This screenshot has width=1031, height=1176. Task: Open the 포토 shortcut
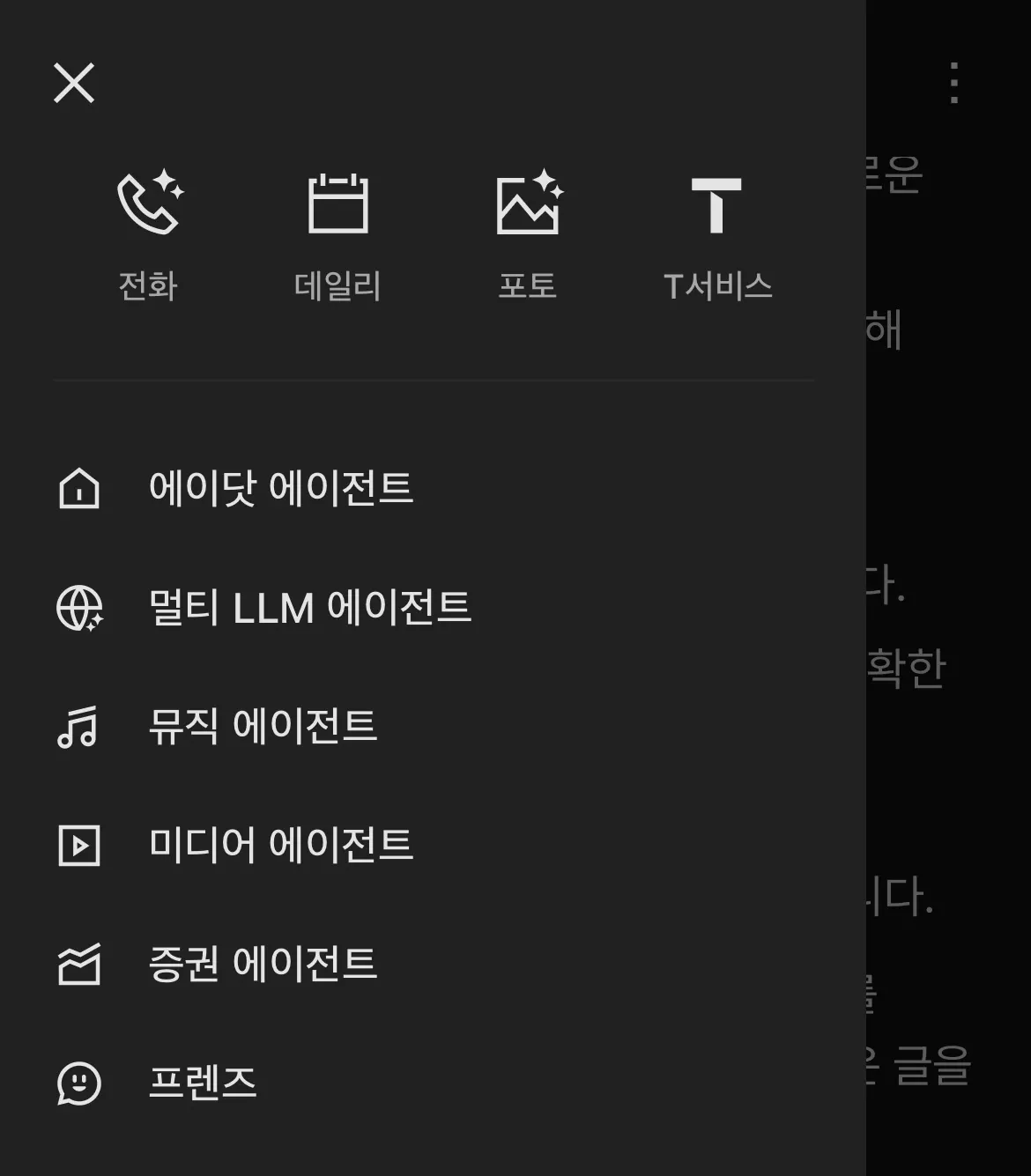point(528,235)
